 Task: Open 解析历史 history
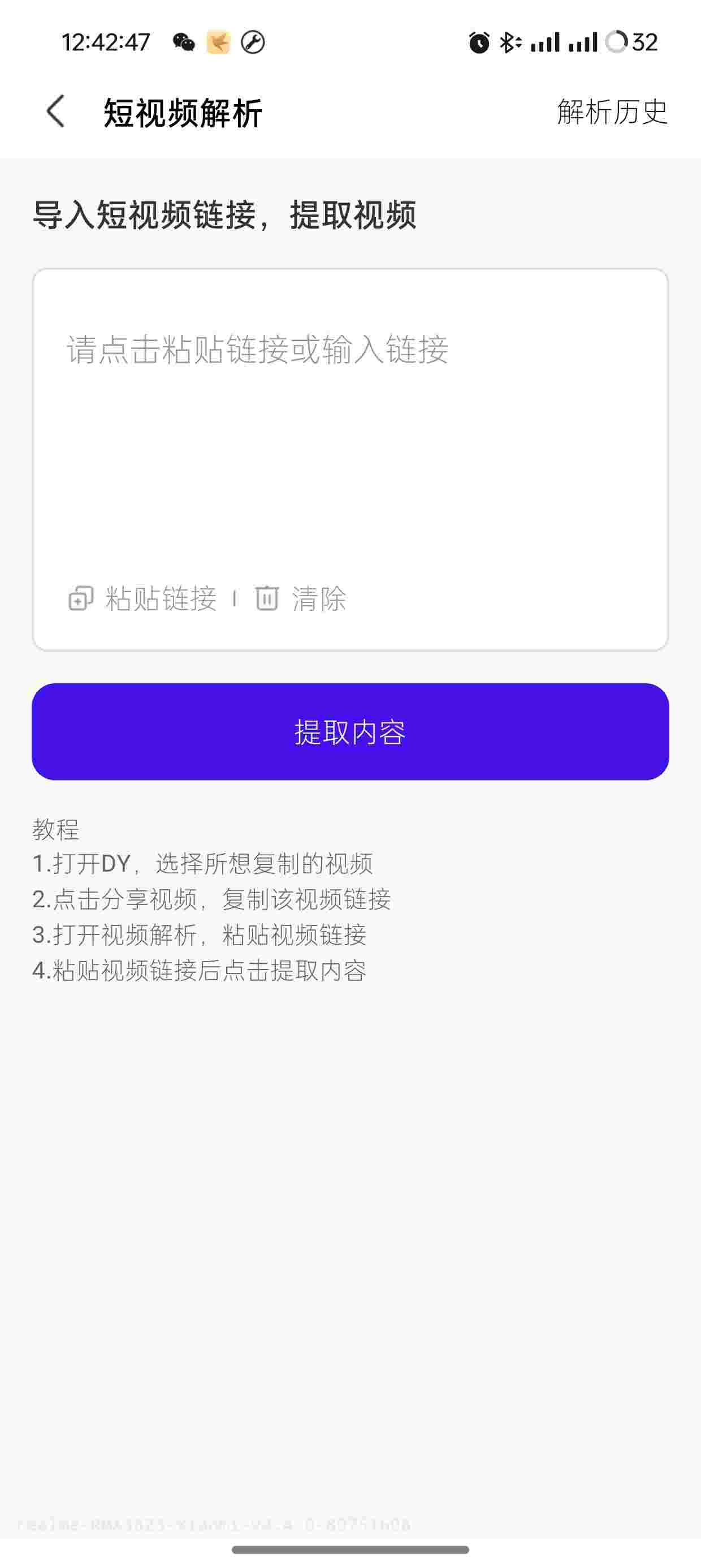click(612, 112)
